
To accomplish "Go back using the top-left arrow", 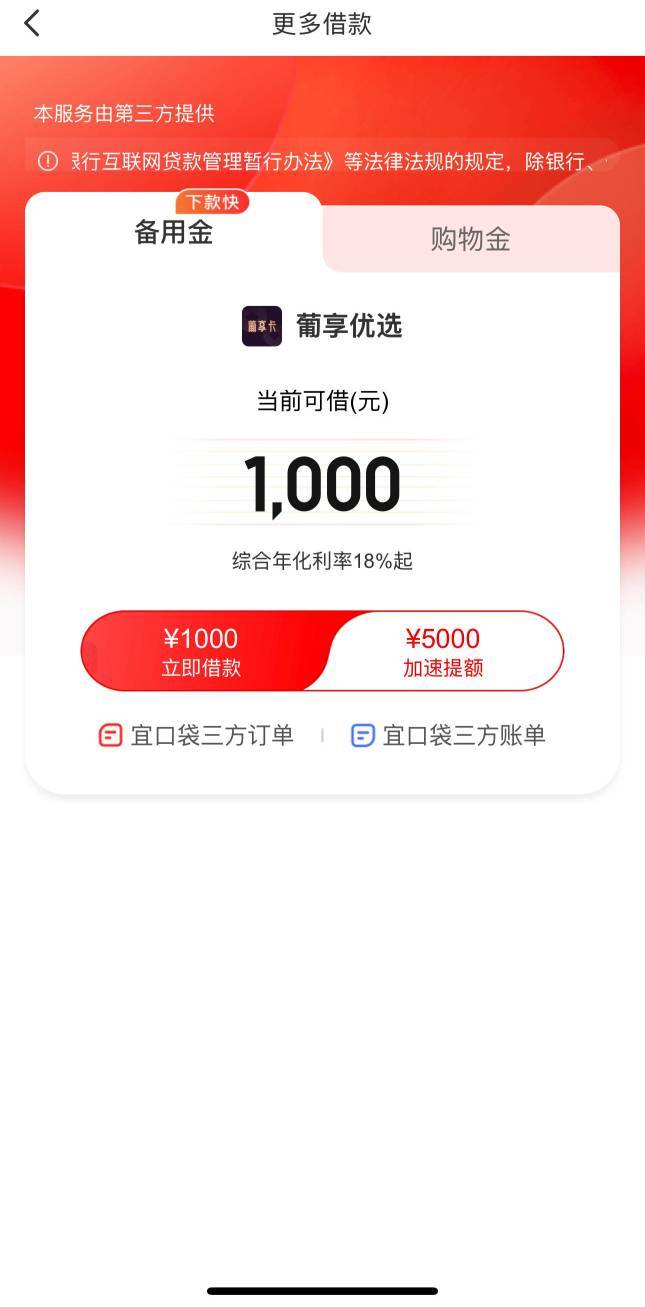I will (x=32, y=23).
